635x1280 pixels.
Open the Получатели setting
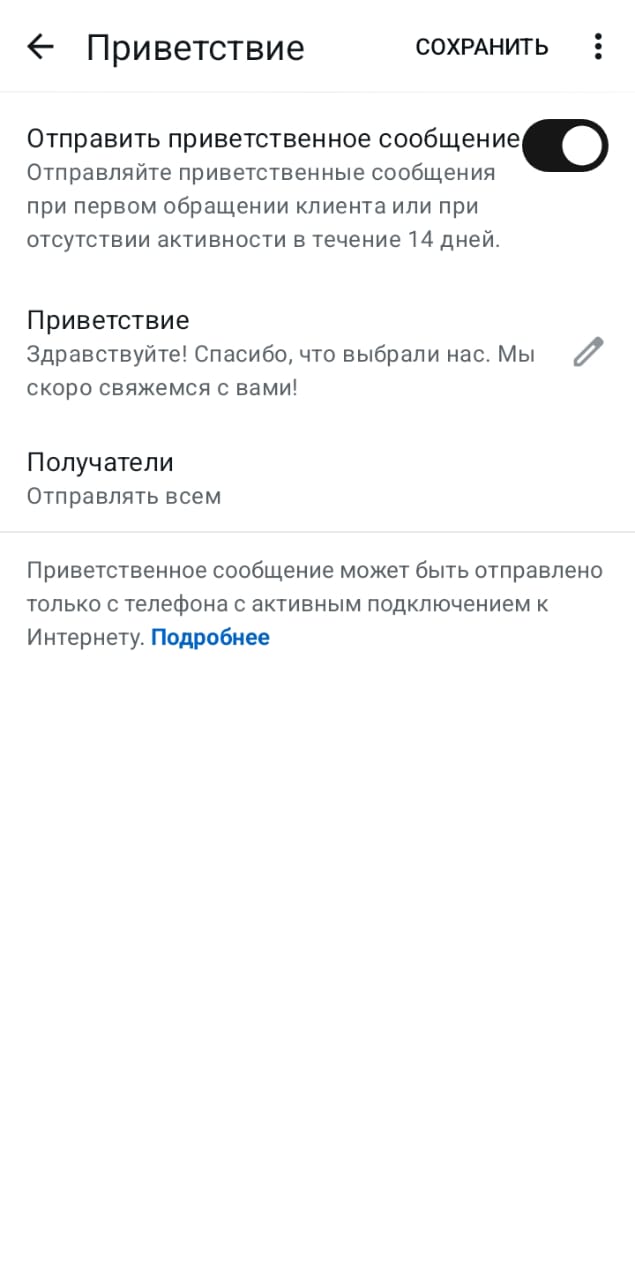(124, 478)
